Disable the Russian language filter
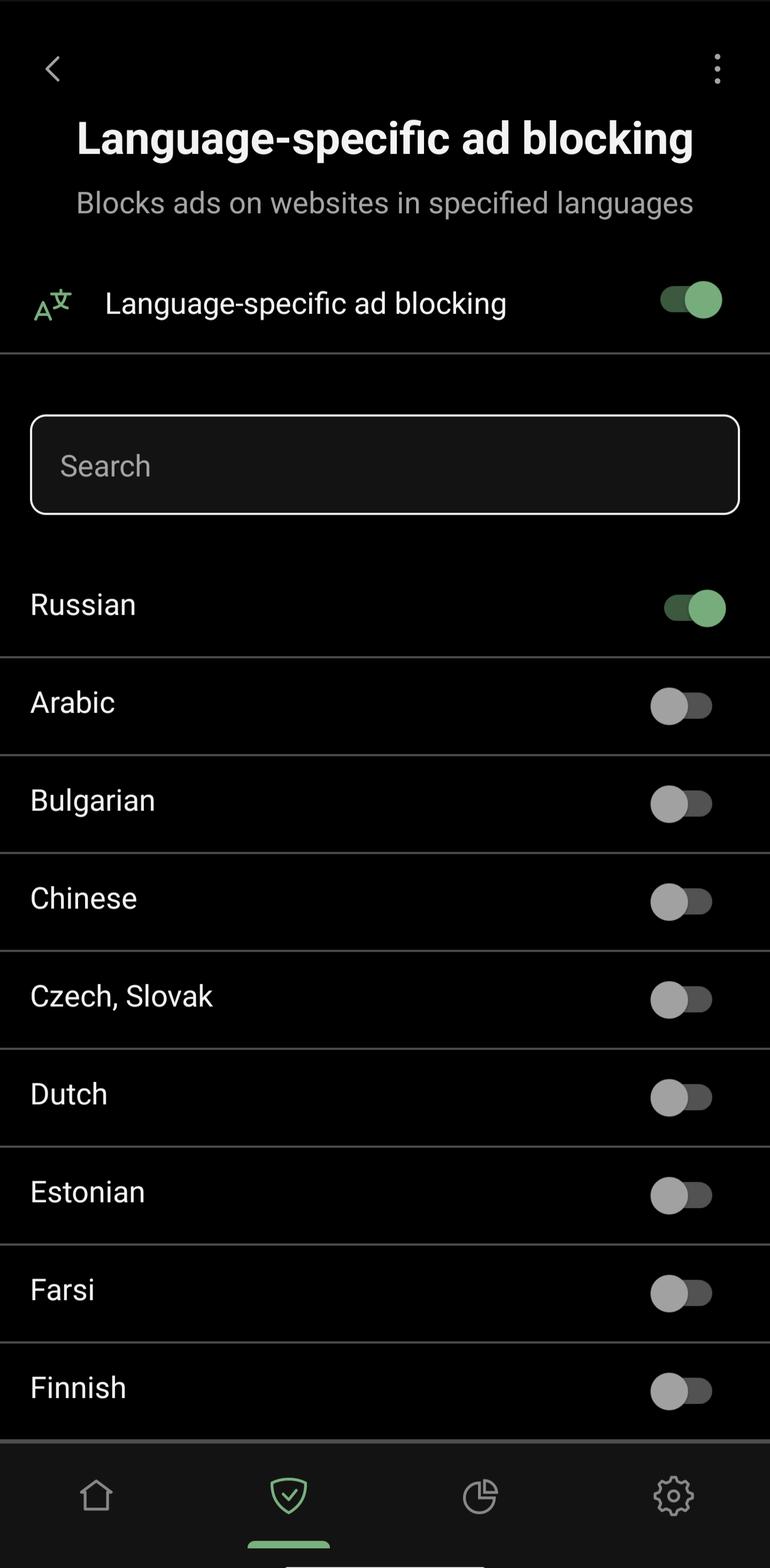Viewport: 770px width, 1568px height. (x=694, y=608)
